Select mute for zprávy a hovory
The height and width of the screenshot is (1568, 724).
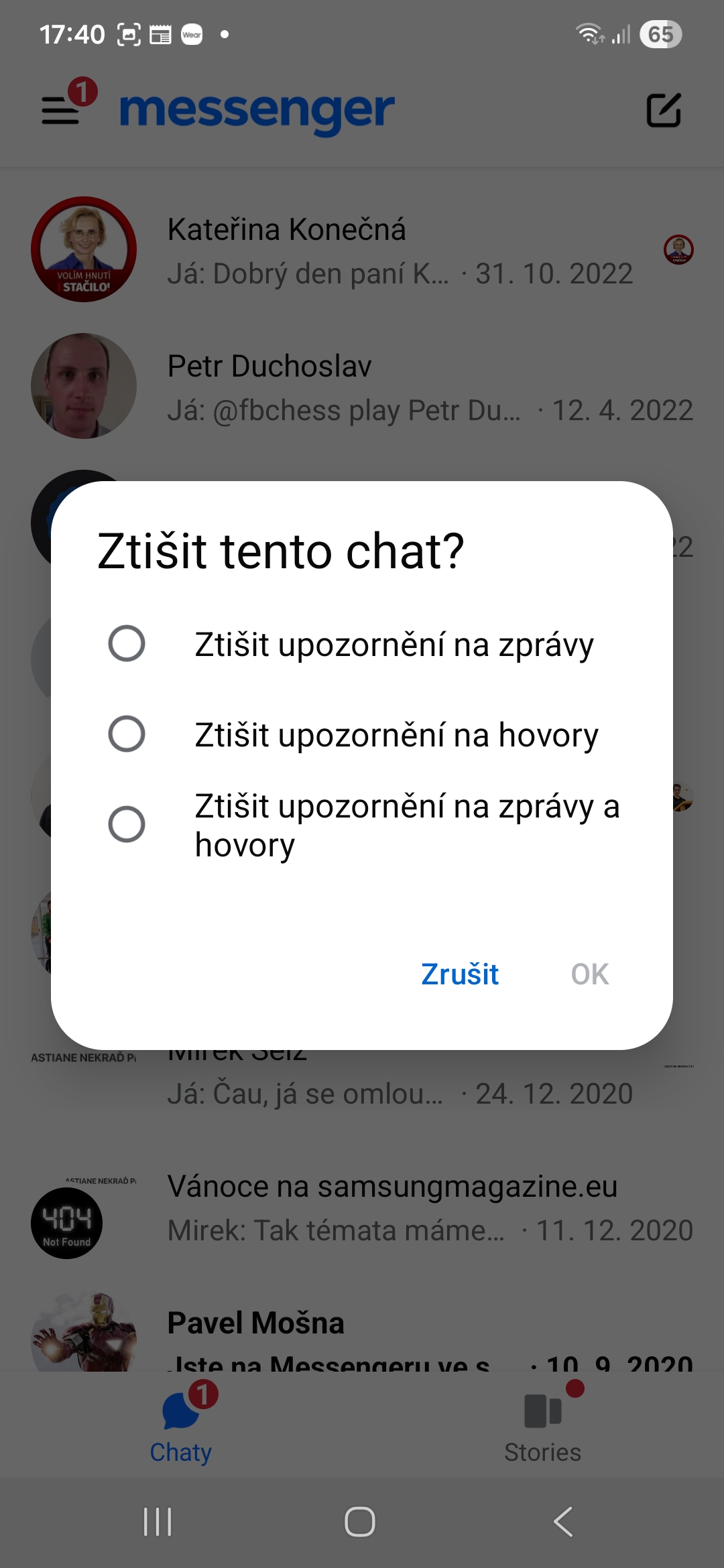(x=127, y=824)
